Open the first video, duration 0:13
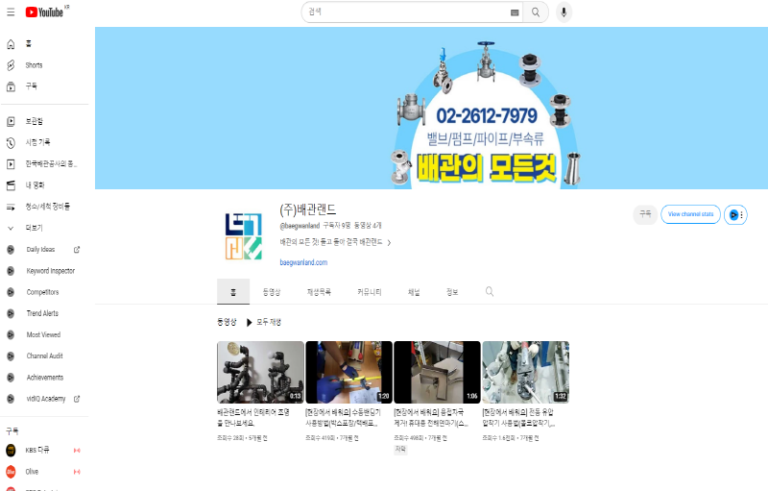Image resolution: width=768 pixels, height=491 pixels. 260,372
